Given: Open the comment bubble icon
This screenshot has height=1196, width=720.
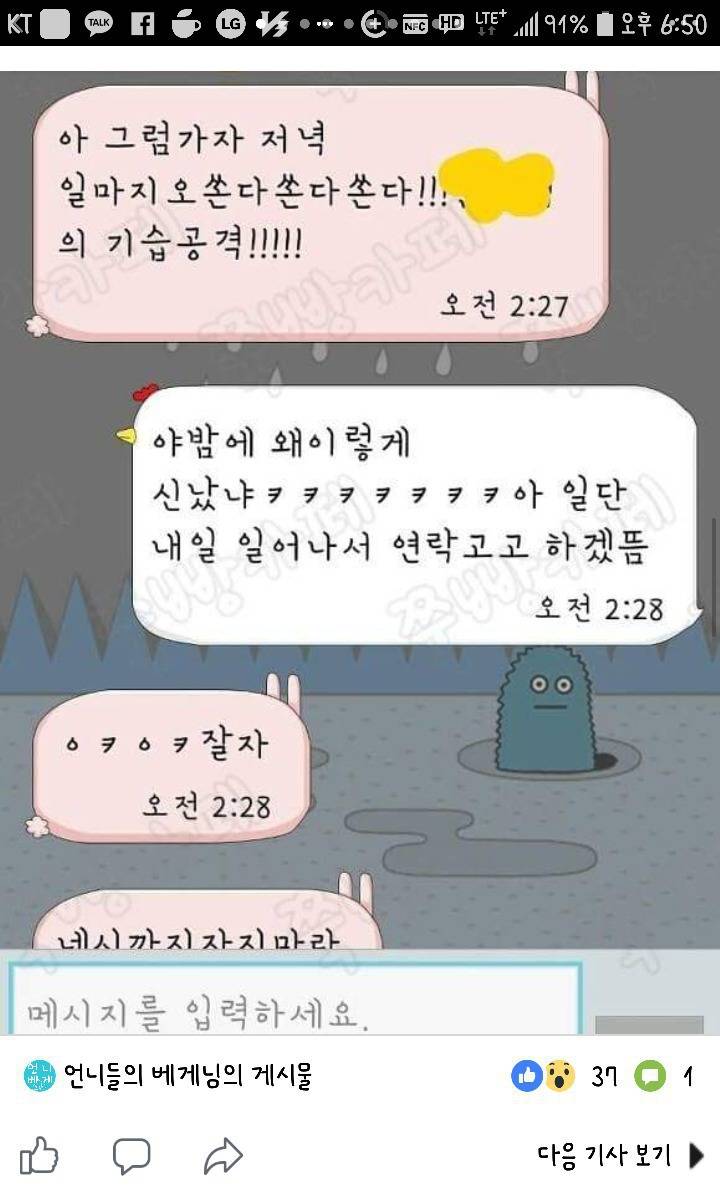Looking at the screenshot, I should 131,1156.
